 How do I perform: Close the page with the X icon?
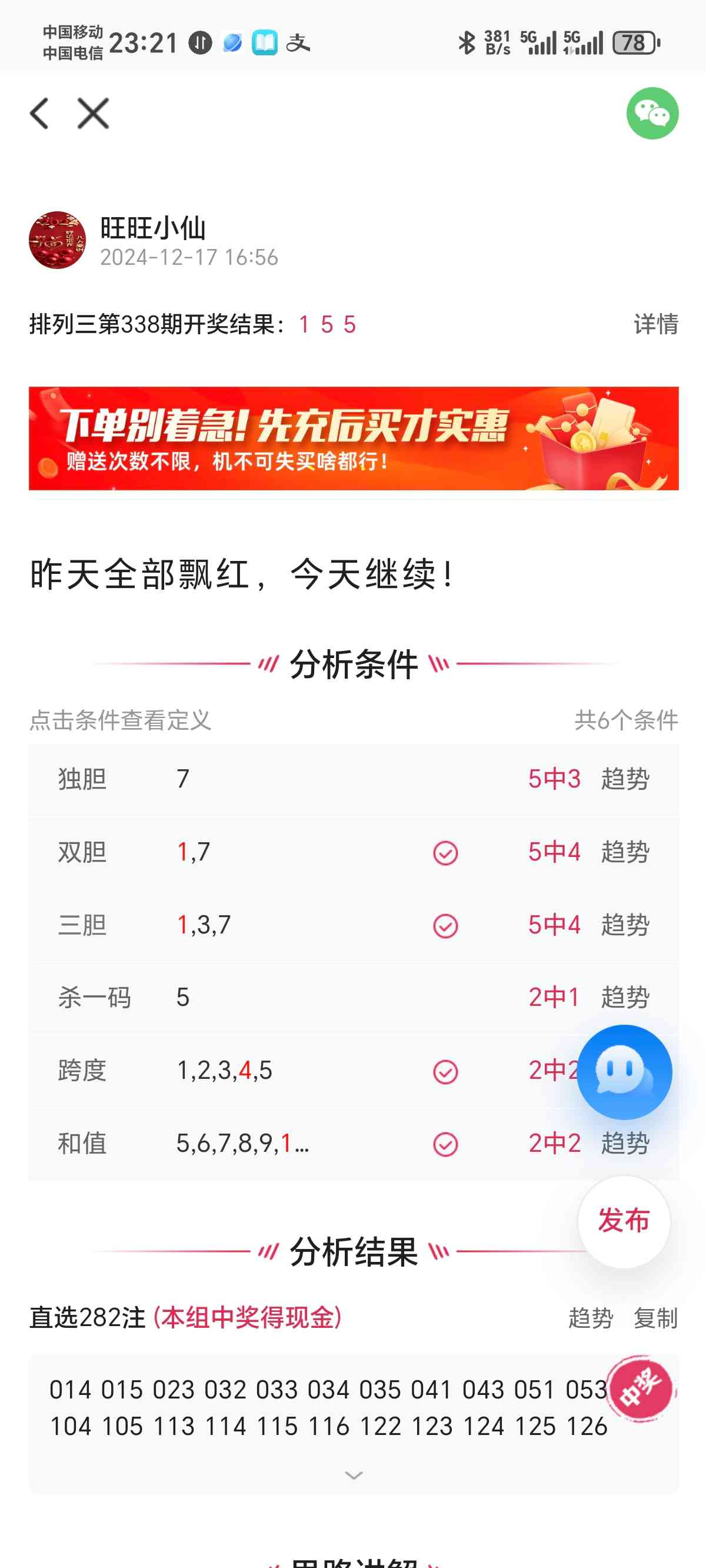point(93,114)
